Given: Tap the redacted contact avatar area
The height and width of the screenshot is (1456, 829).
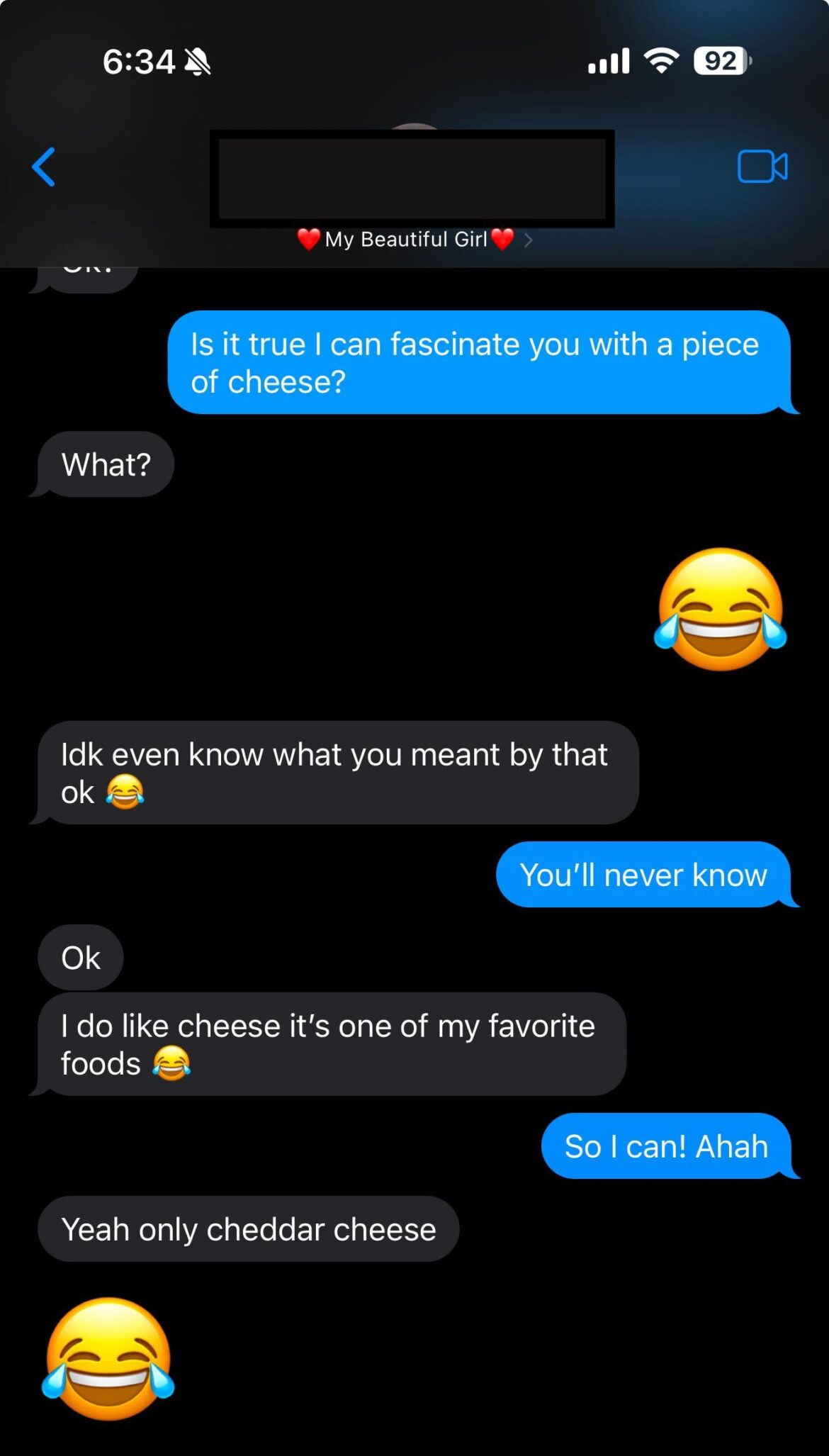Looking at the screenshot, I should click(411, 179).
